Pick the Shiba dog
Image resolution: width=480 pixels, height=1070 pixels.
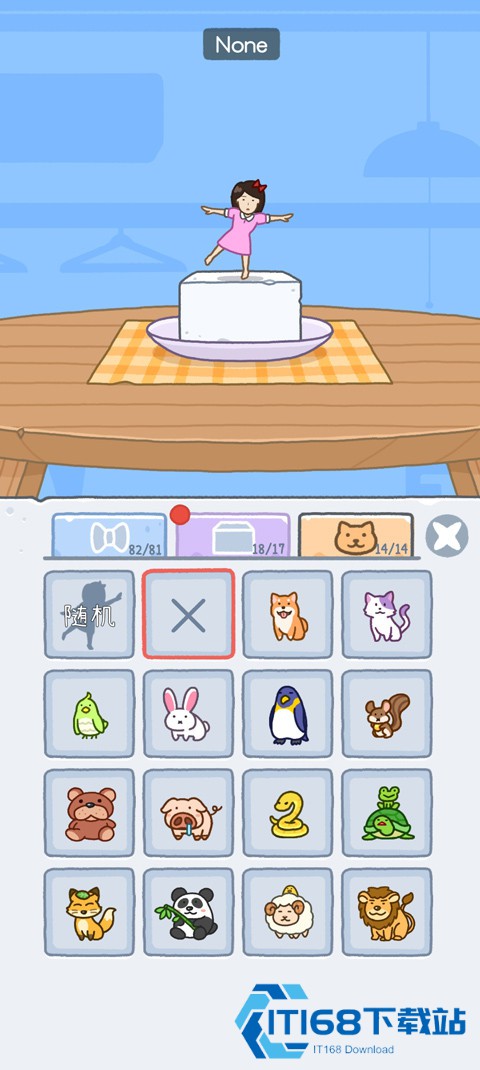tap(287, 614)
